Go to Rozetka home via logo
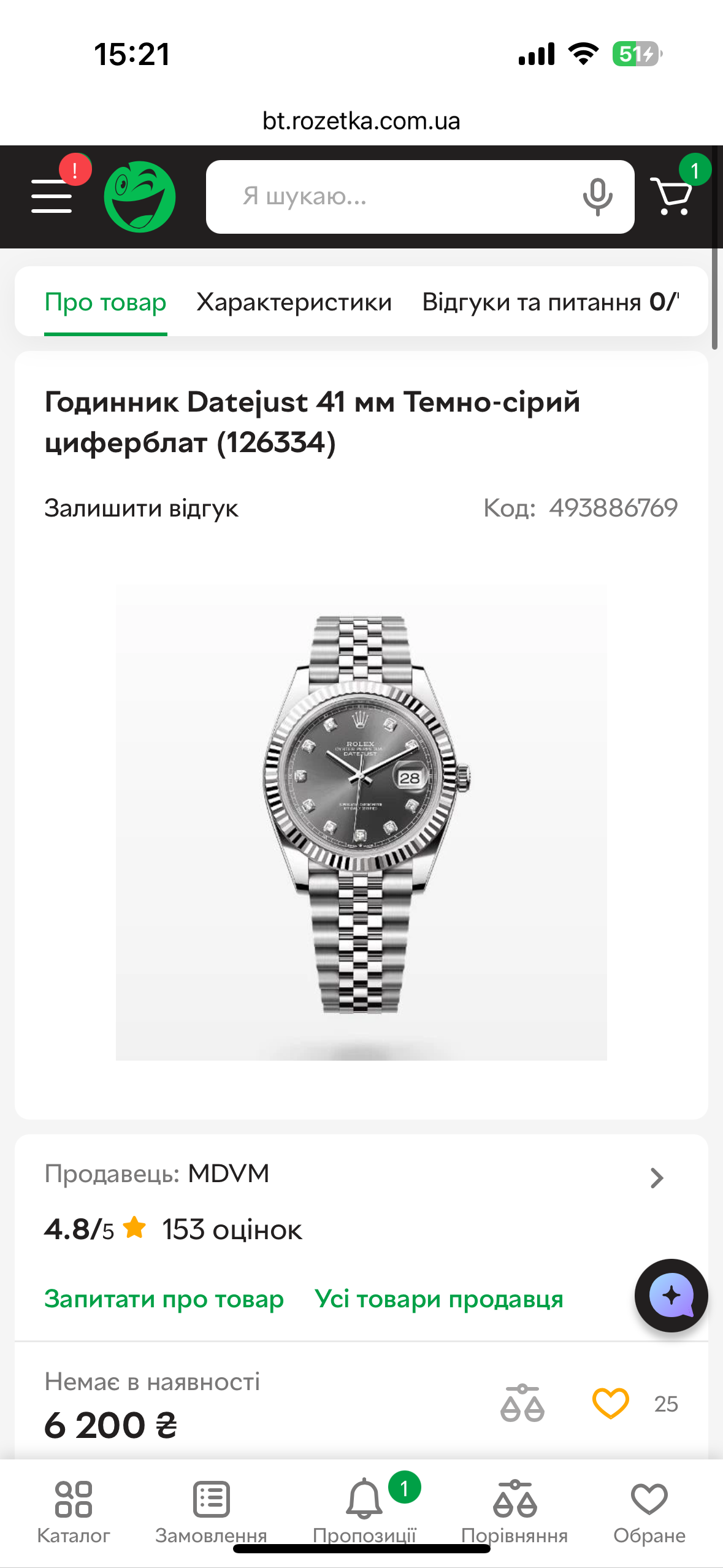 tap(140, 197)
